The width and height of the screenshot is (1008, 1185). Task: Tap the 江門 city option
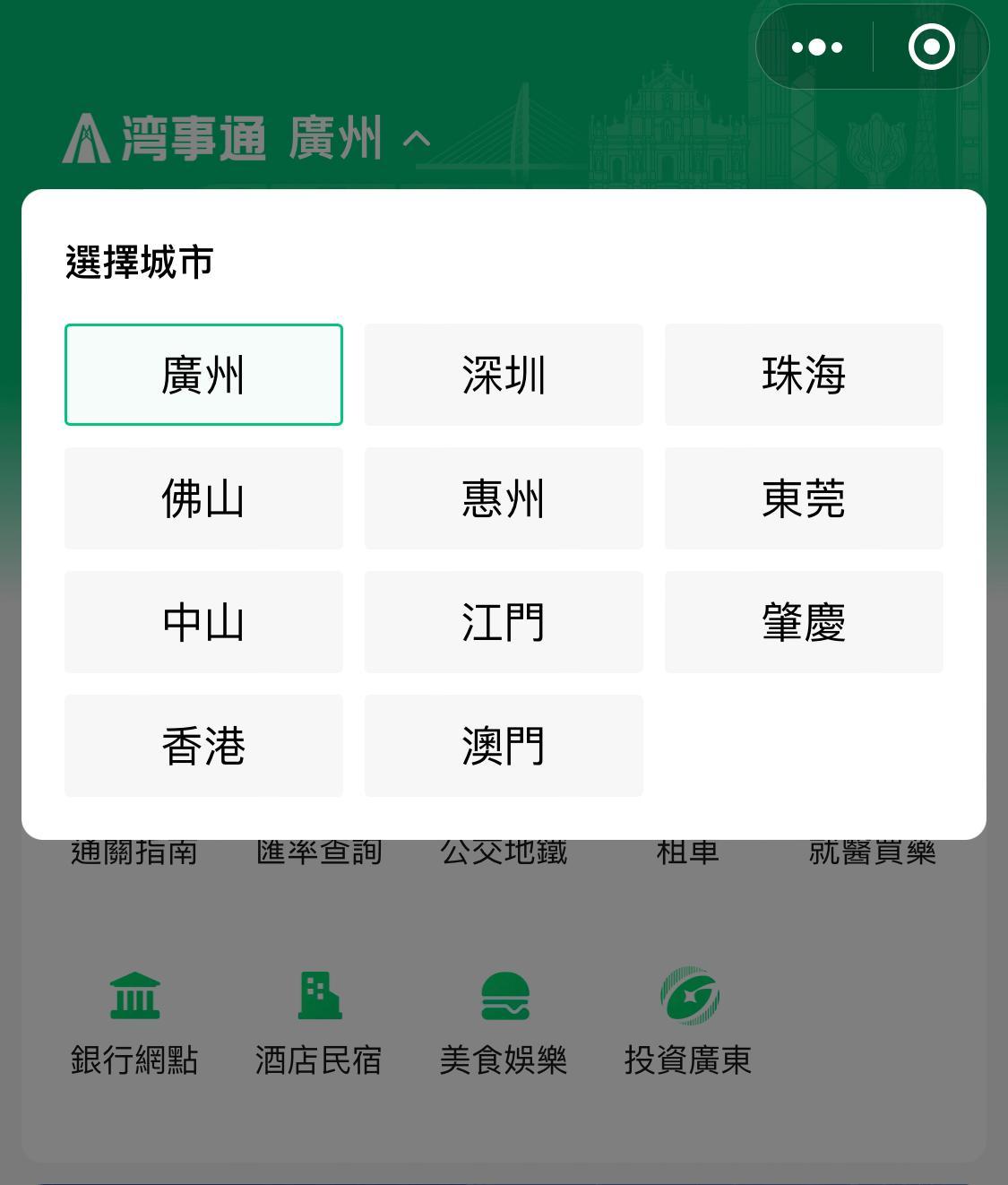504,622
